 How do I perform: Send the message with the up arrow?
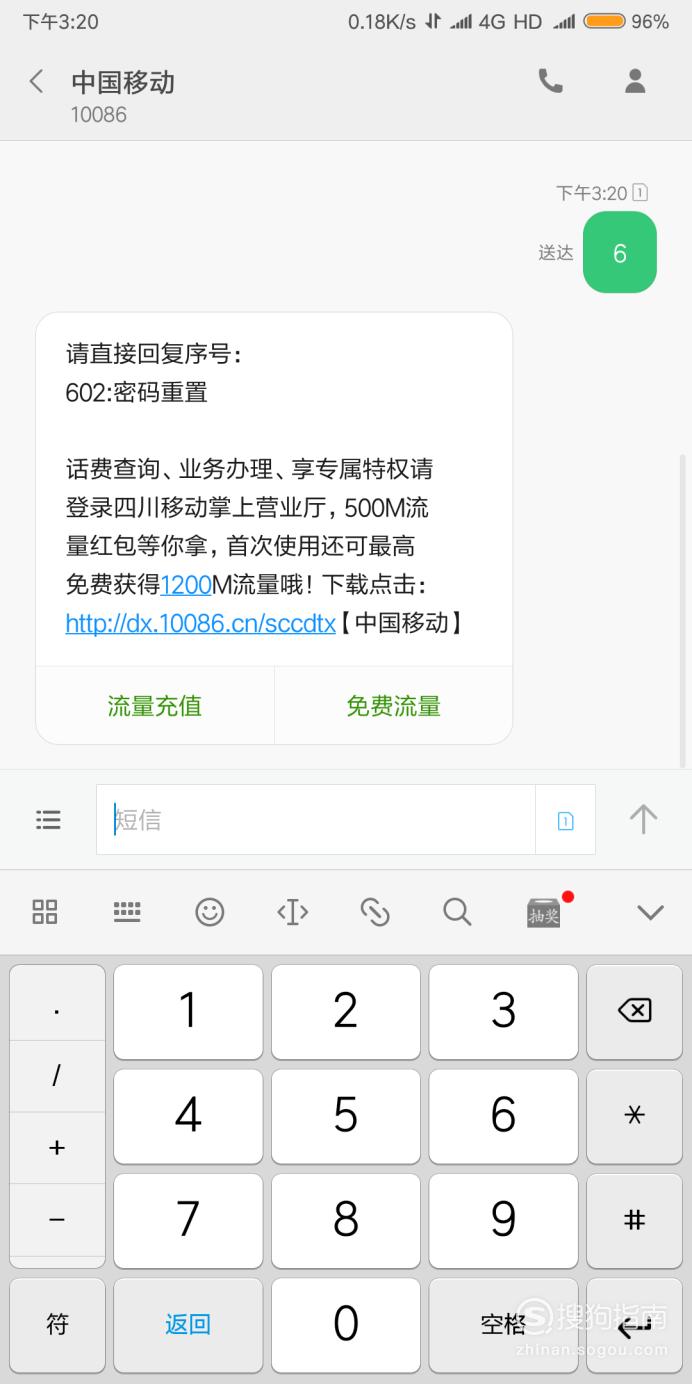(x=643, y=820)
